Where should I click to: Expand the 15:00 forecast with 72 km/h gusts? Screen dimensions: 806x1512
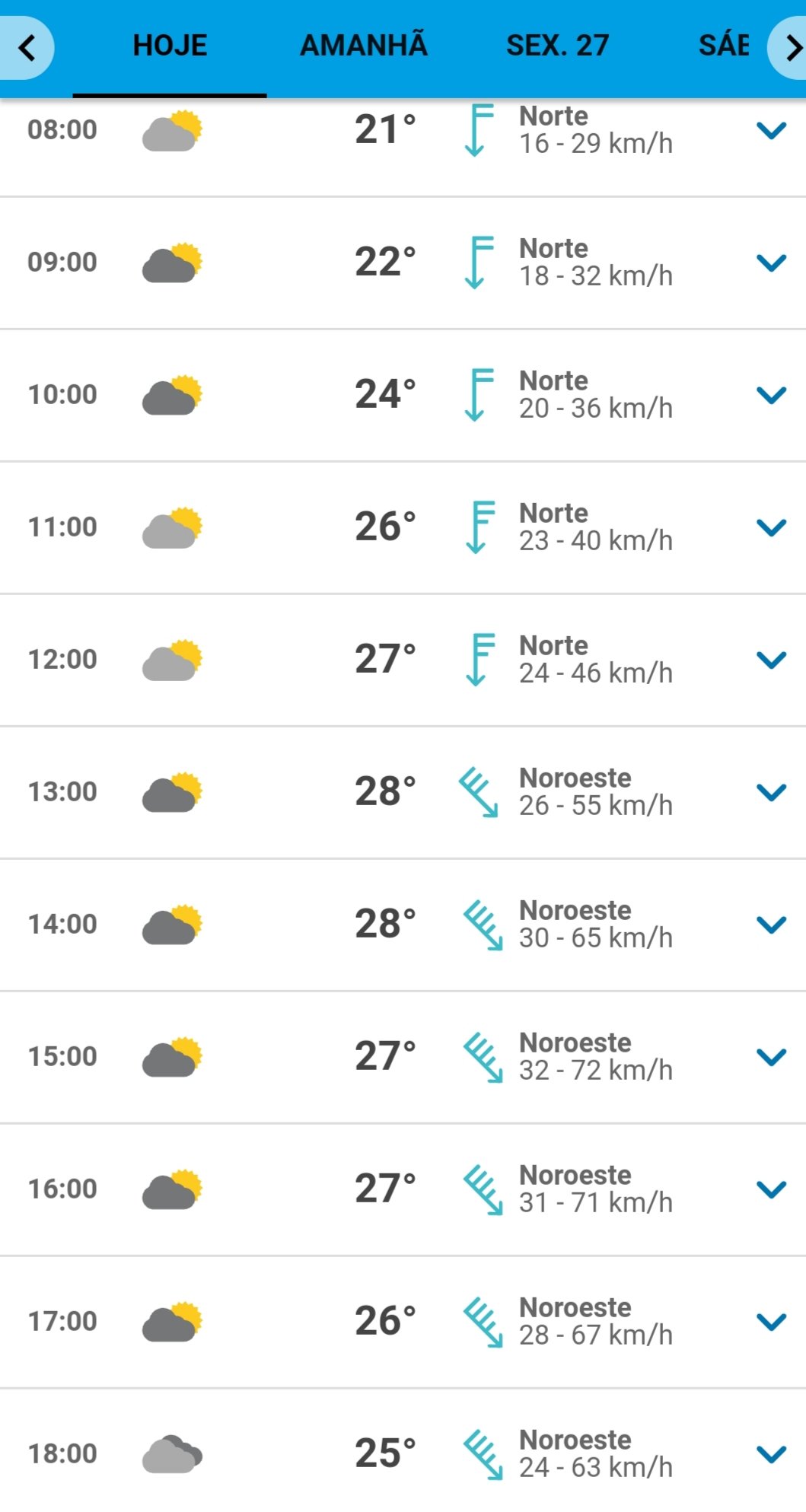(772, 1058)
